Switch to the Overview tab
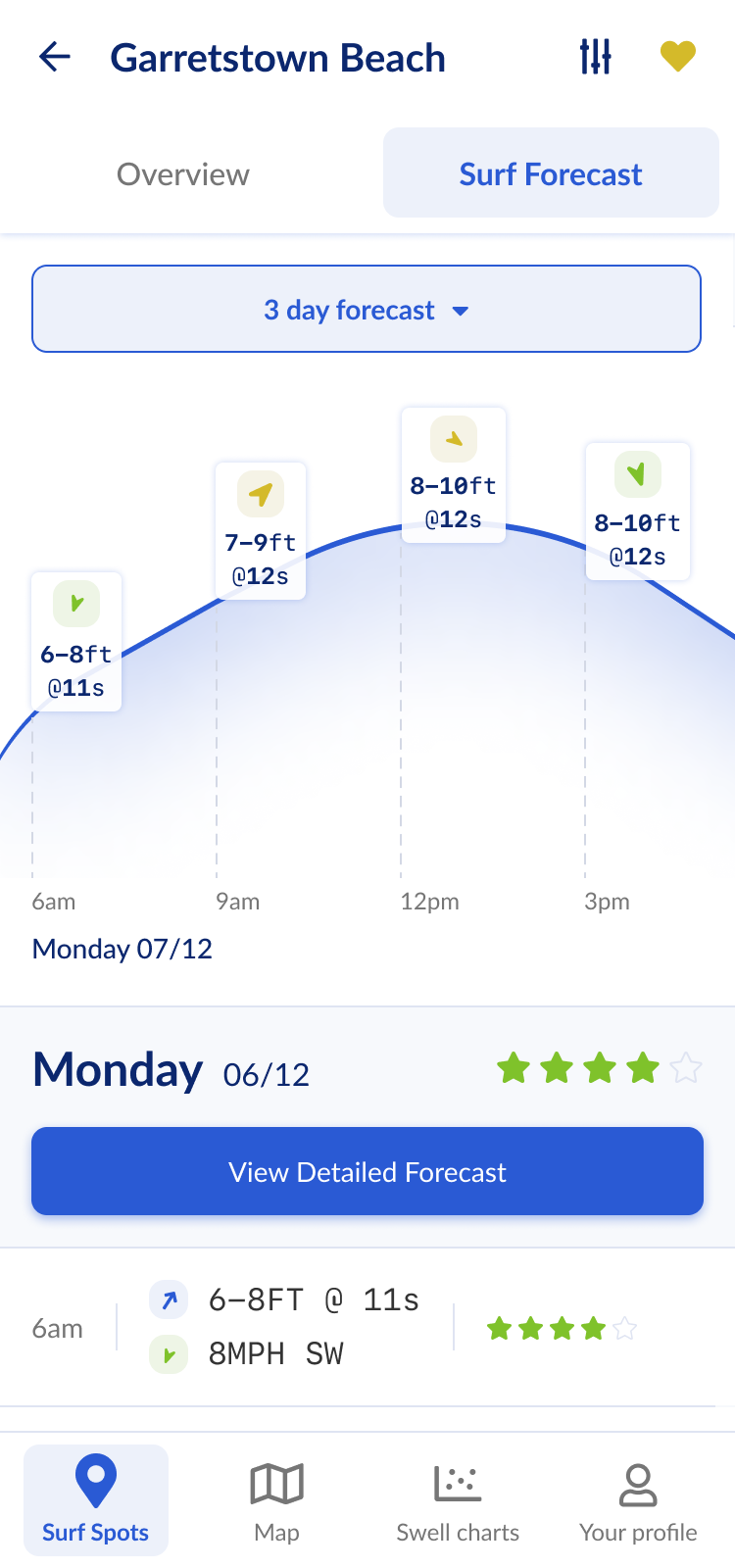 point(183,174)
